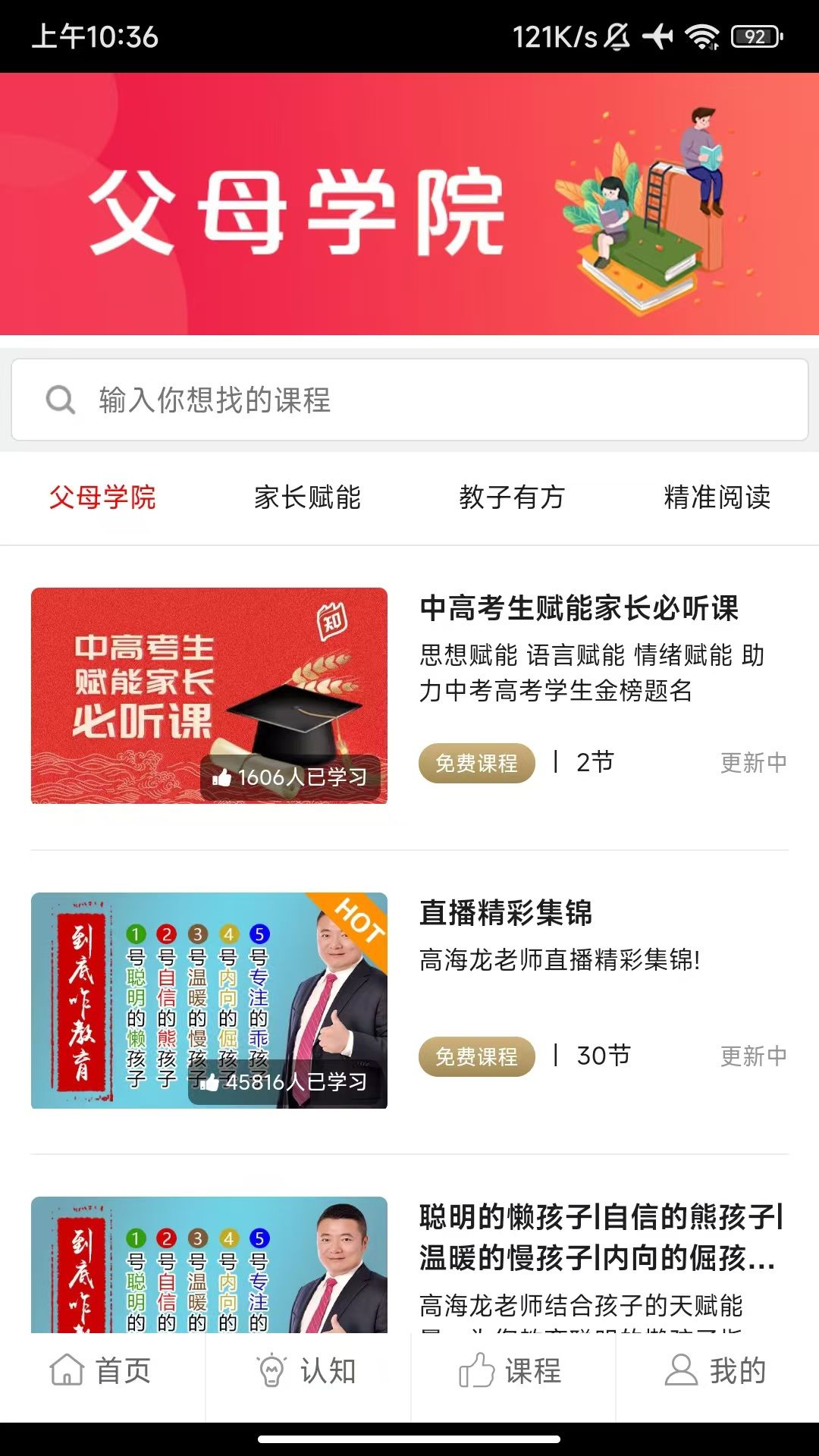Open the 教子有方 tab
Image resolution: width=819 pixels, height=1456 pixels.
(x=512, y=498)
